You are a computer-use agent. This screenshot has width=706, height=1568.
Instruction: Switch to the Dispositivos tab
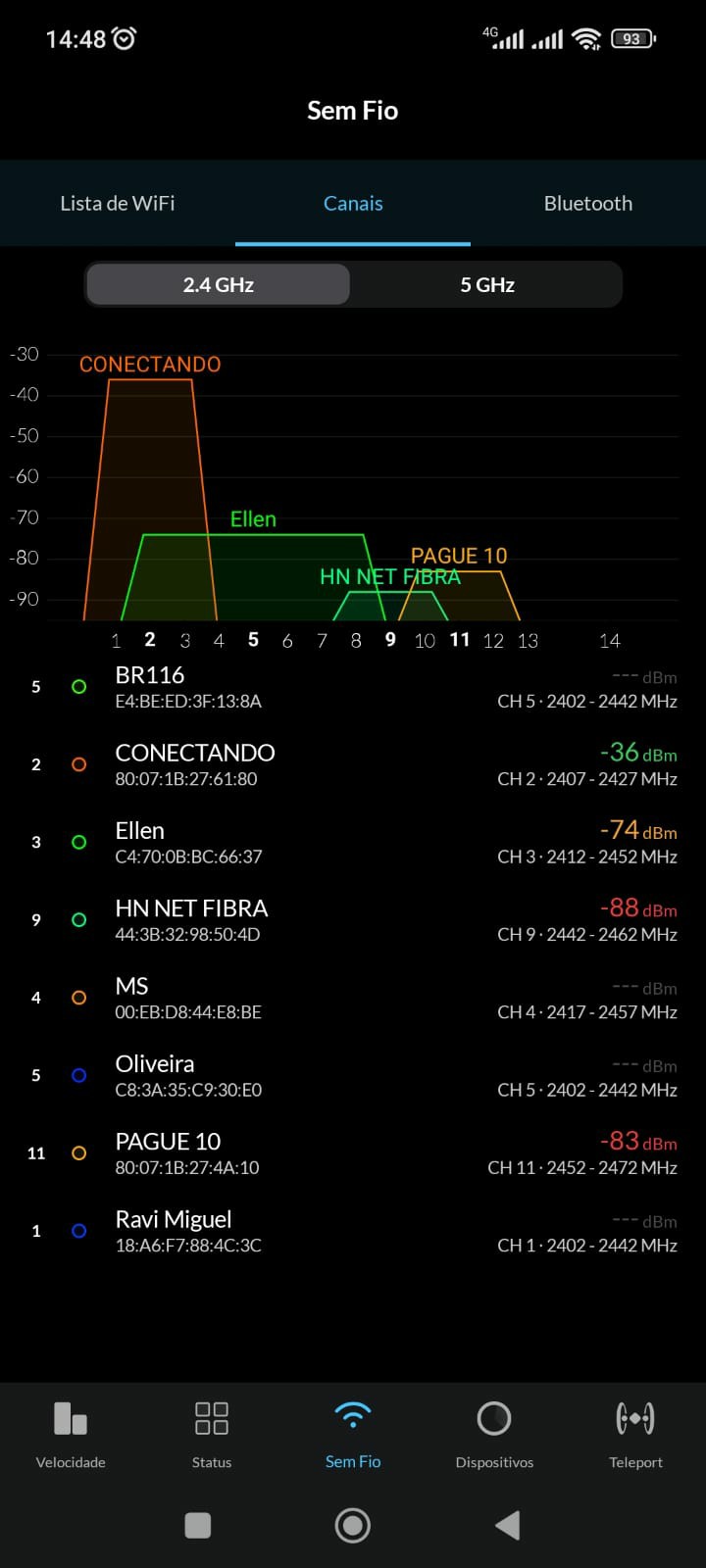click(x=494, y=1435)
